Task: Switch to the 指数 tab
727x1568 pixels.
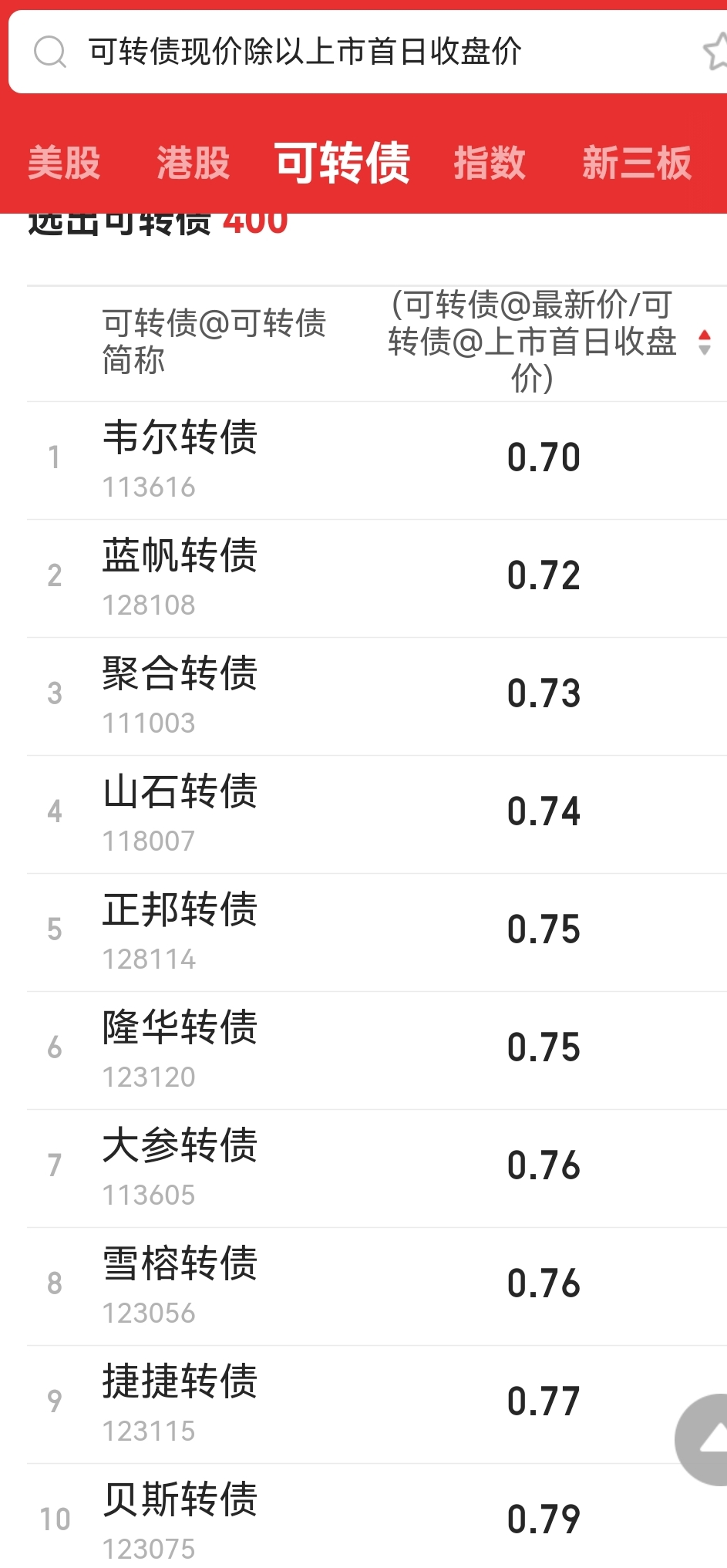Action: [x=489, y=164]
